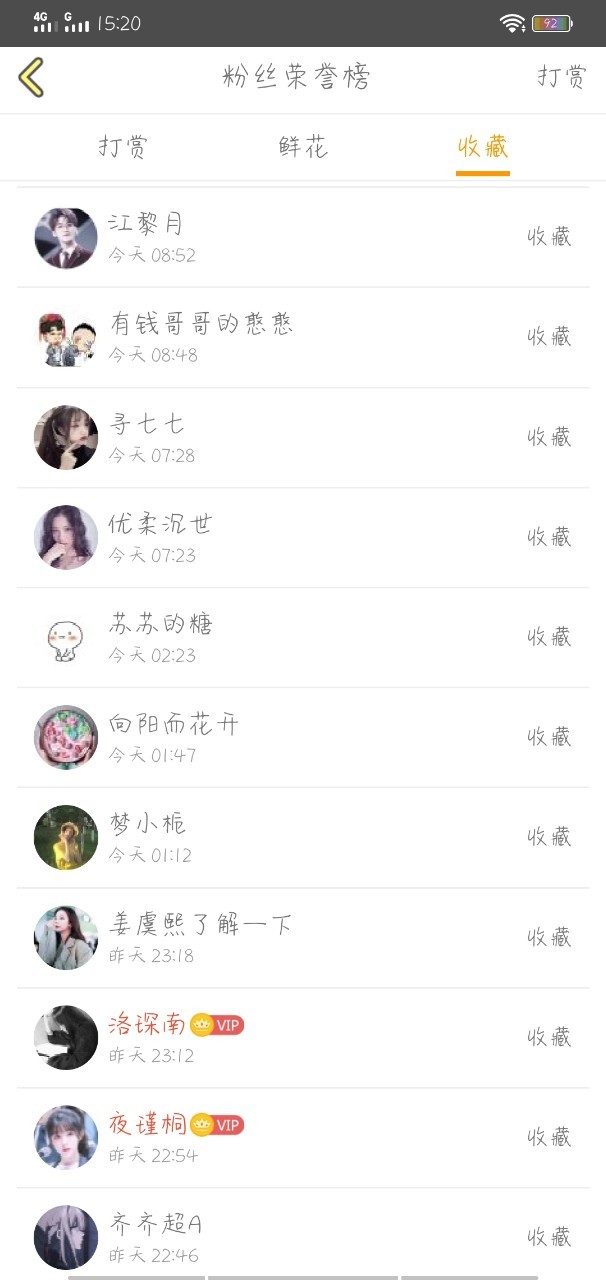This screenshot has width=606, height=1280.
Task: Open the row for 有钱哥哥的憨憨
Action: tap(303, 338)
